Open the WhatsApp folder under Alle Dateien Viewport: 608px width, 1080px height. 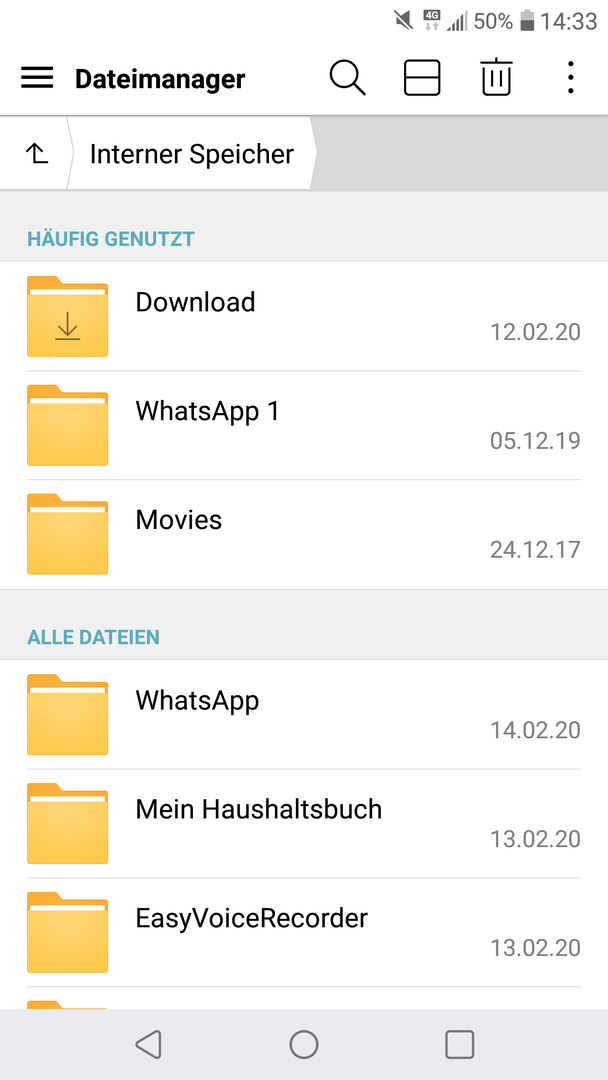point(304,714)
